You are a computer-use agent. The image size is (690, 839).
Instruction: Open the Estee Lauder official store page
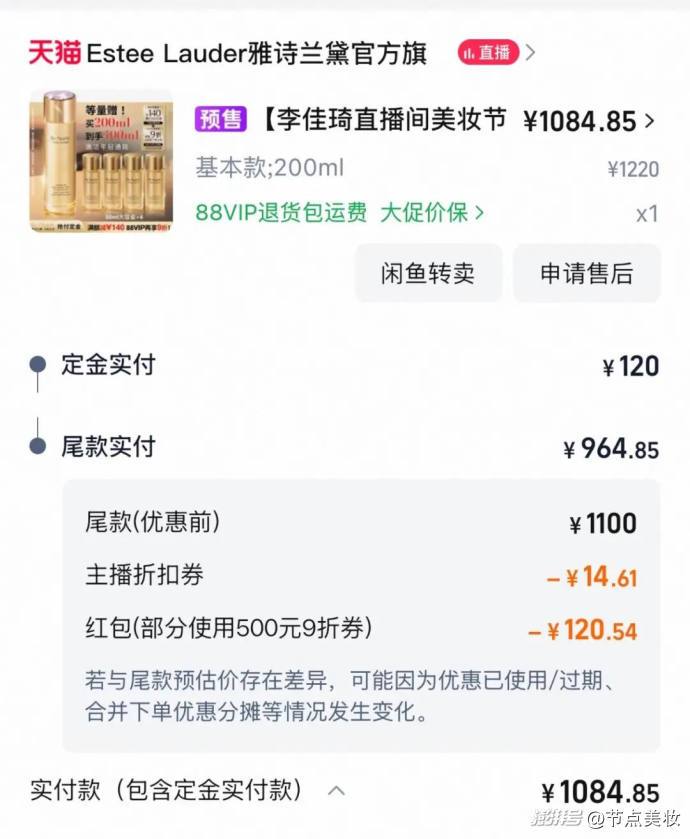[256, 53]
